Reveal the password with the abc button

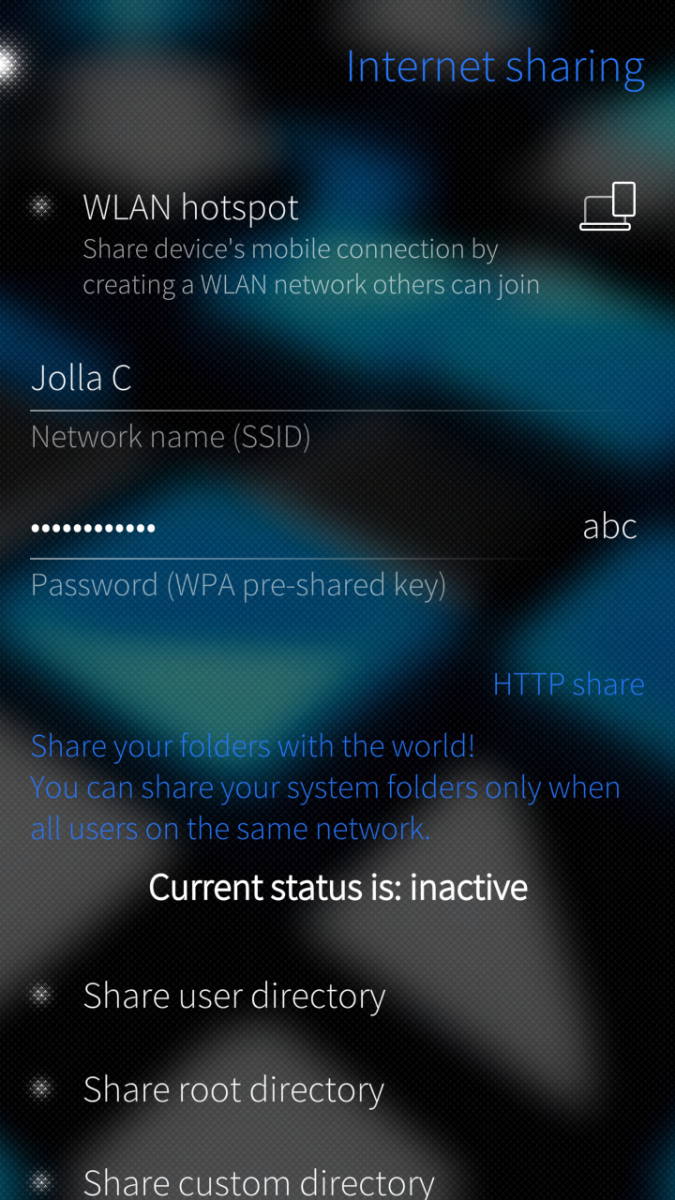[x=609, y=527]
